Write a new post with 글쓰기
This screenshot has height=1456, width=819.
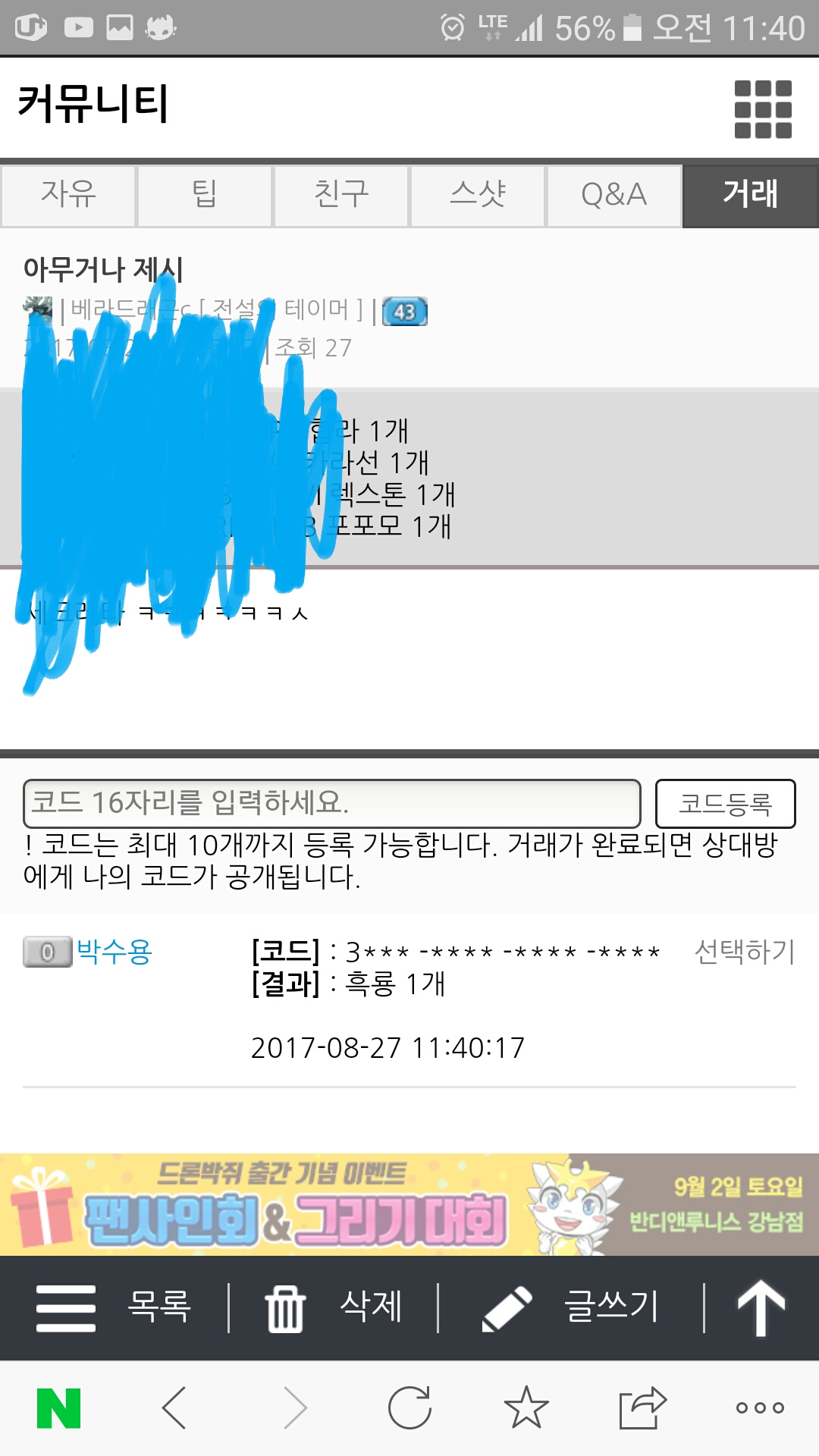[x=571, y=1307]
